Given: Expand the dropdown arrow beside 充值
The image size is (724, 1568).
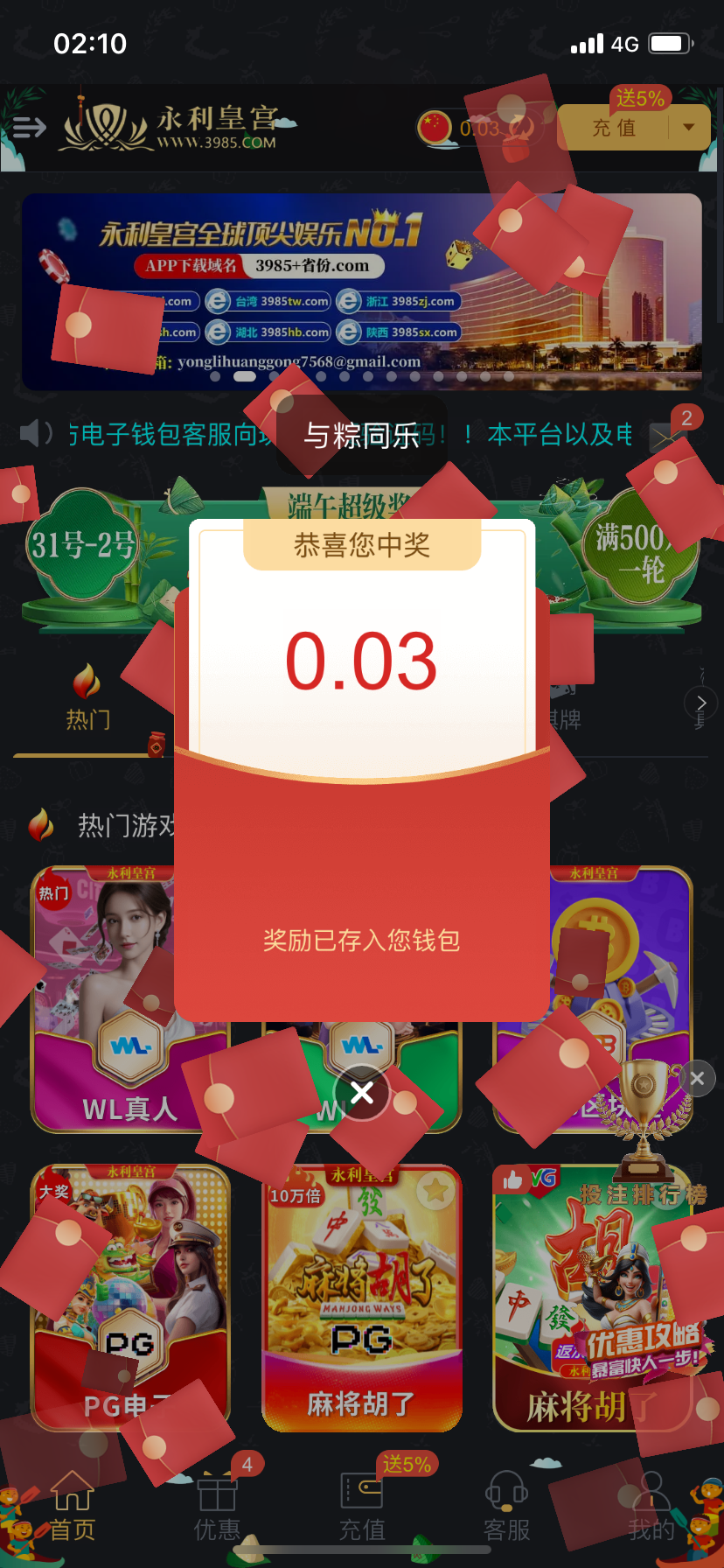Looking at the screenshot, I should click(689, 128).
